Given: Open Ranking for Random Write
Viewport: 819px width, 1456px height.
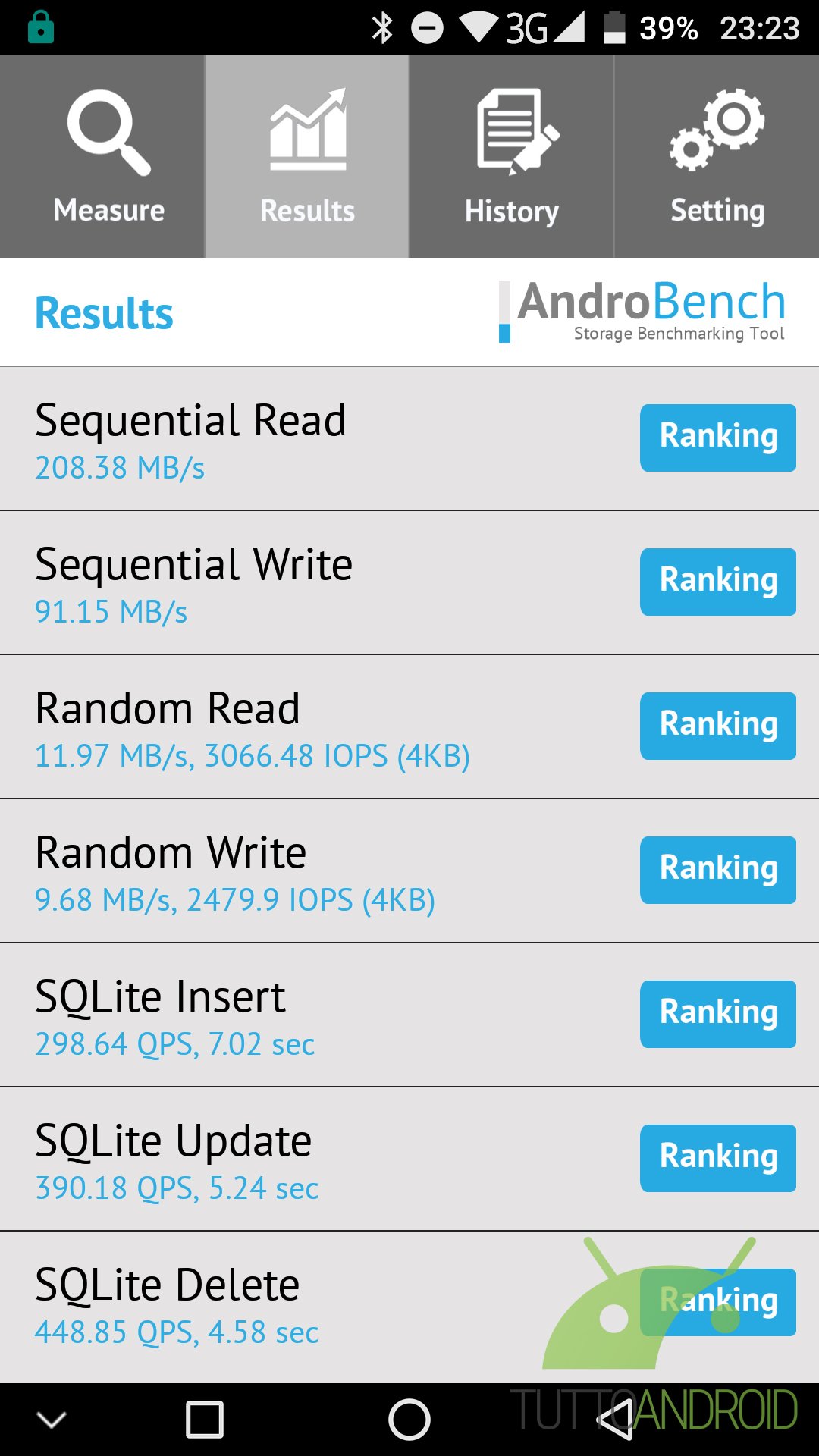Looking at the screenshot, I should (x=718, y=870).
